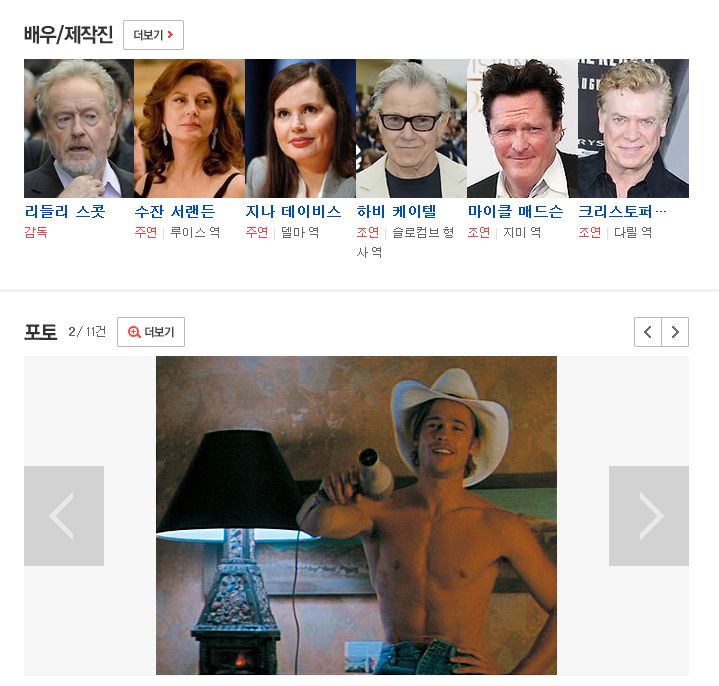Show previous photo using large left arrow
Viewport: 719px width, 686px height.
64,516
